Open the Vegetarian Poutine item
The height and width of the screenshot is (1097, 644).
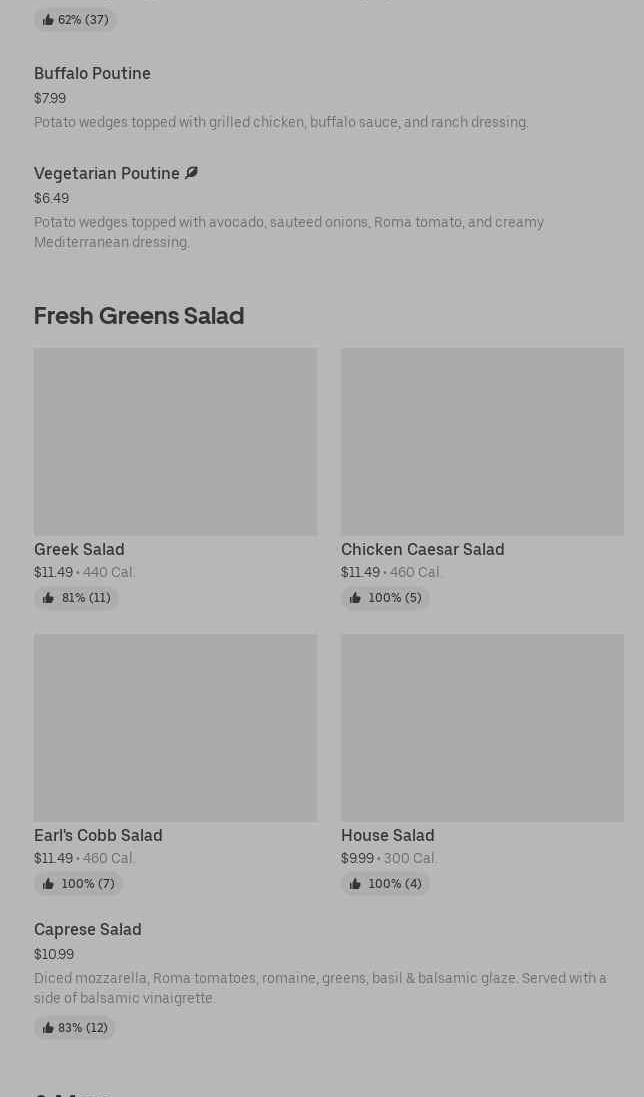(107, 174)
